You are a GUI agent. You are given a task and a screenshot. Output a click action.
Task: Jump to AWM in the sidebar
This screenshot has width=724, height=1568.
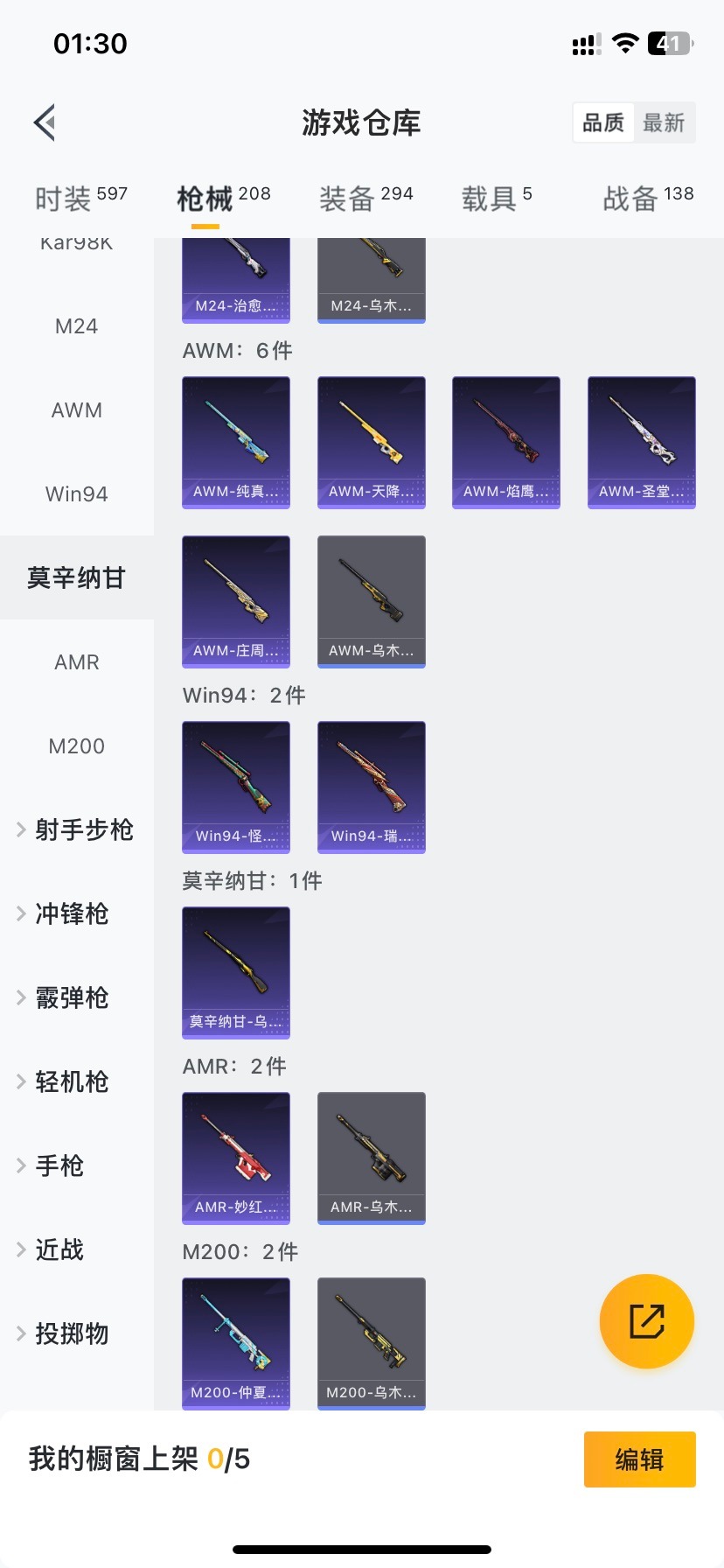(x=77, y=410)
